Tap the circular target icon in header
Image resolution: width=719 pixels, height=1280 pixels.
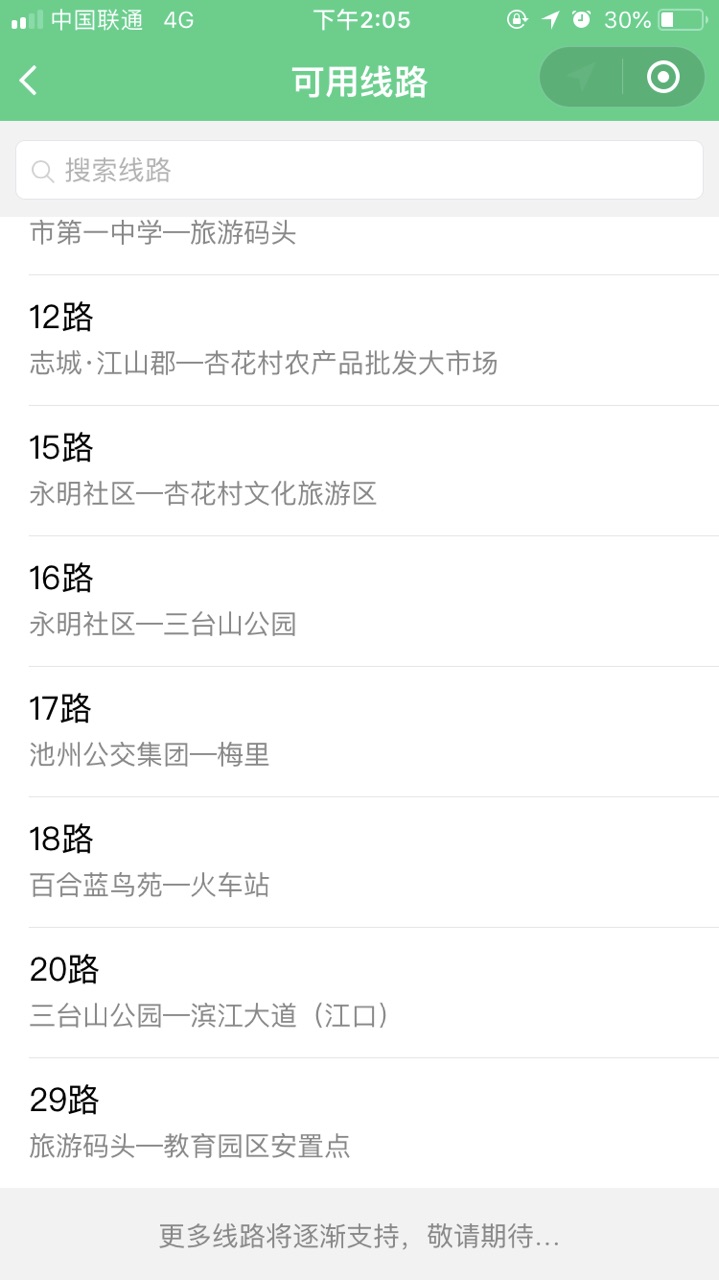(663, 77)
